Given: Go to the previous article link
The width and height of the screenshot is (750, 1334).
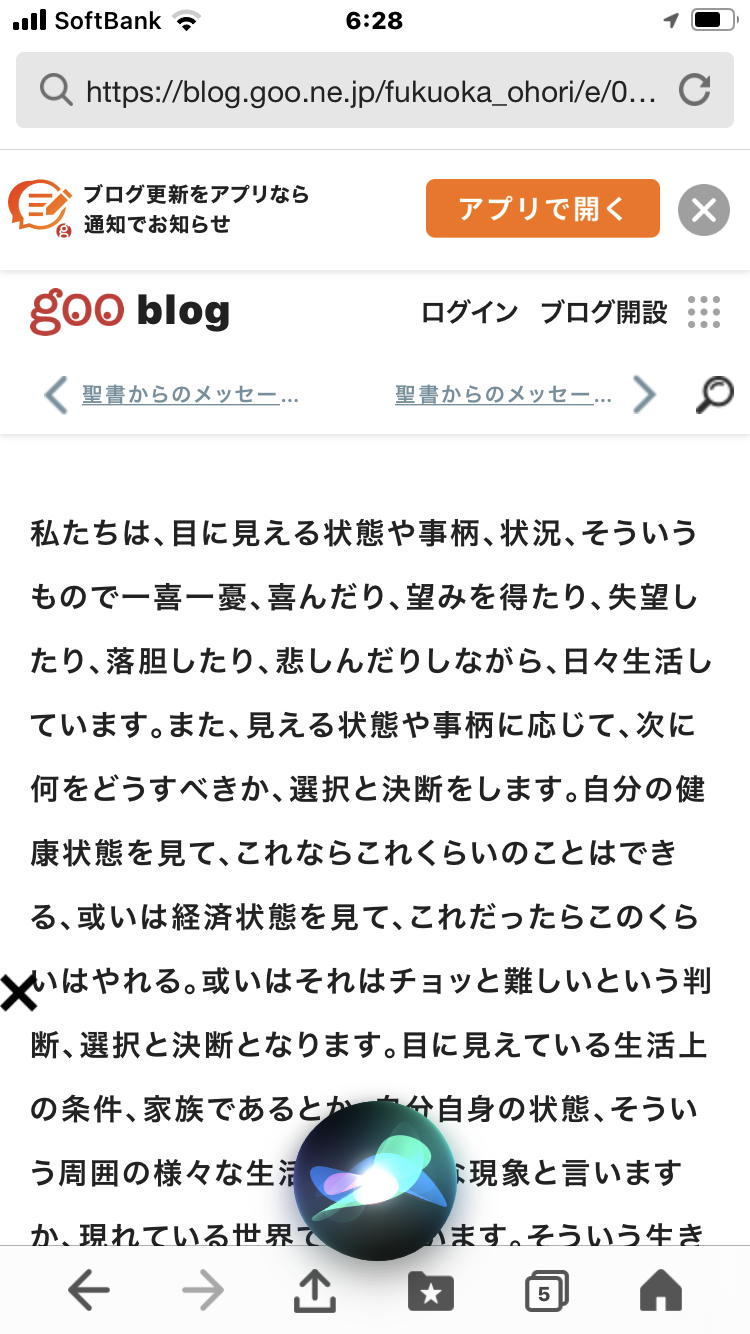Looking at the screenshot, I should (172, 395).
